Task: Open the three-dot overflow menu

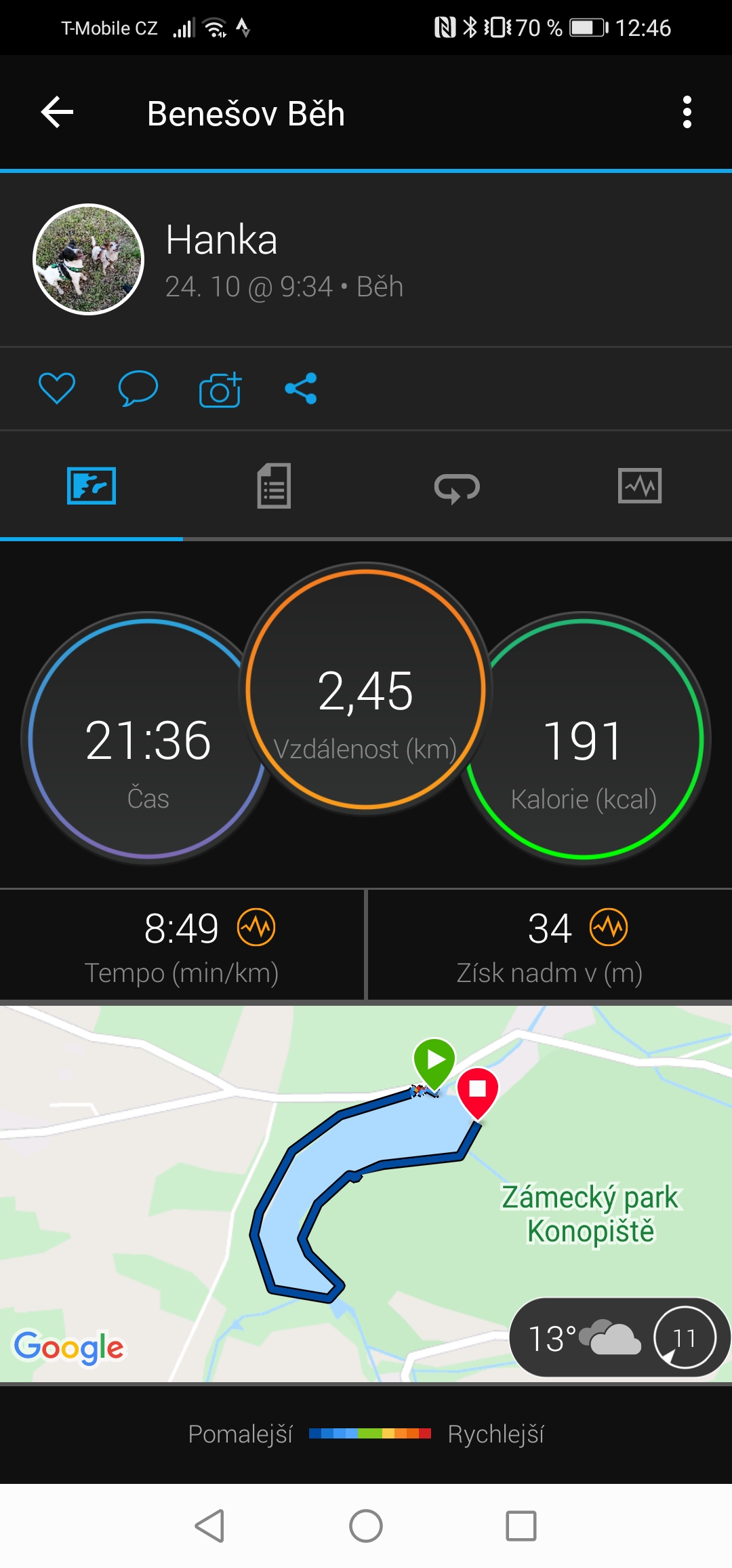Action: 687,112
